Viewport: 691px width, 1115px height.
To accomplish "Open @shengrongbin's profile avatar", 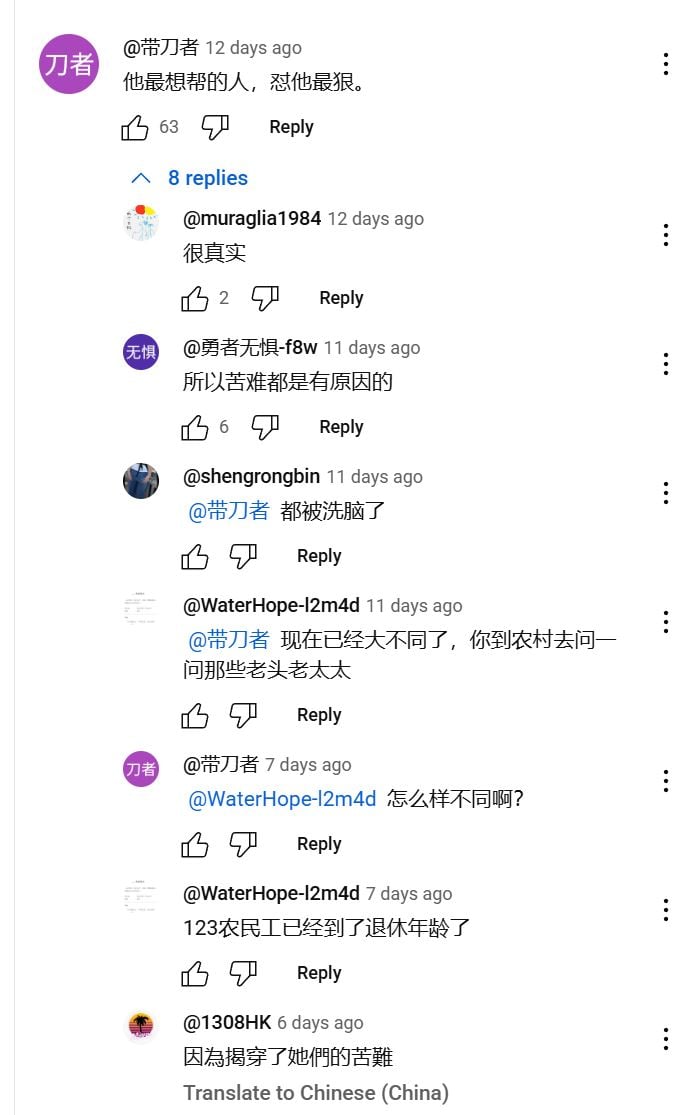I will pos(141,481).
